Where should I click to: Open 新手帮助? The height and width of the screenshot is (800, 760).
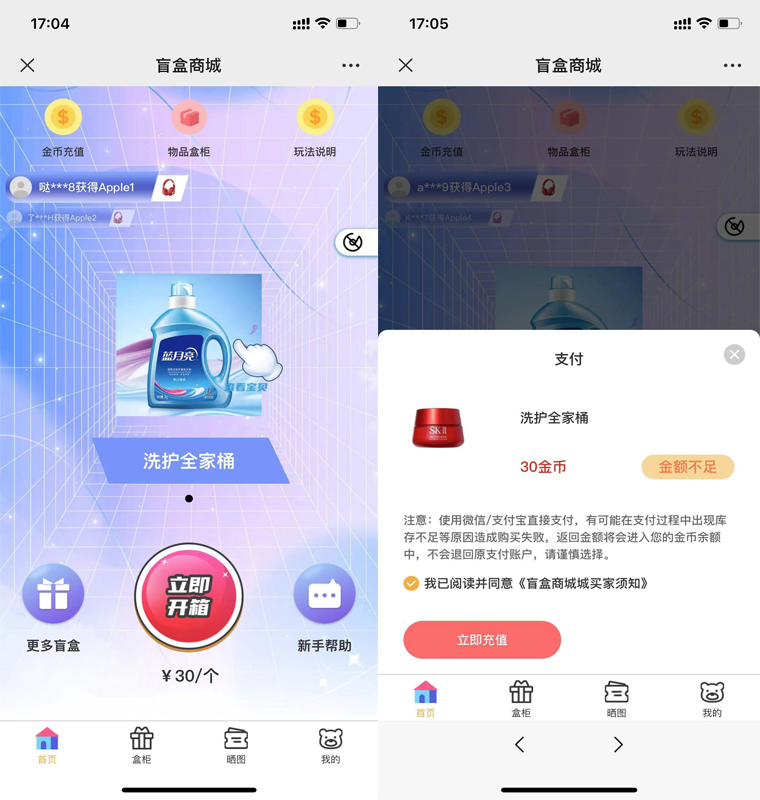(x=324, y=595)
